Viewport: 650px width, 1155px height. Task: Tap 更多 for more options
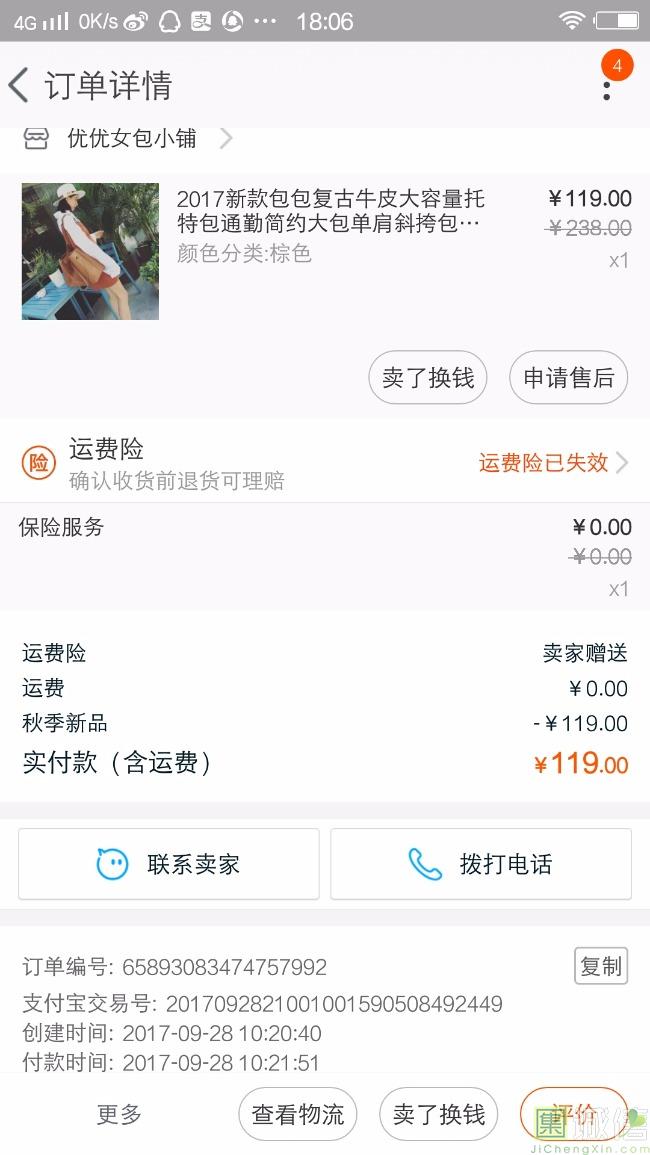119,1114
